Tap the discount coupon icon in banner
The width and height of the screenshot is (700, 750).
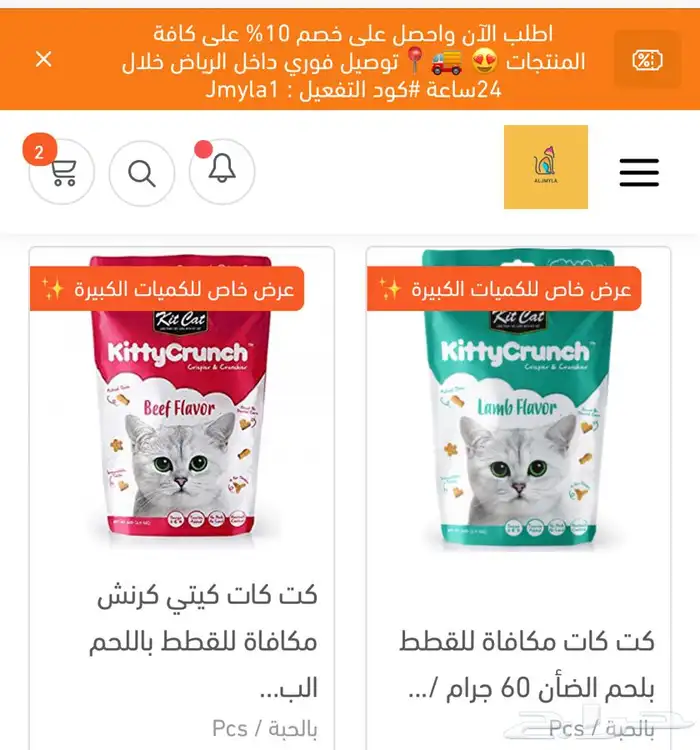coord(648,60)
